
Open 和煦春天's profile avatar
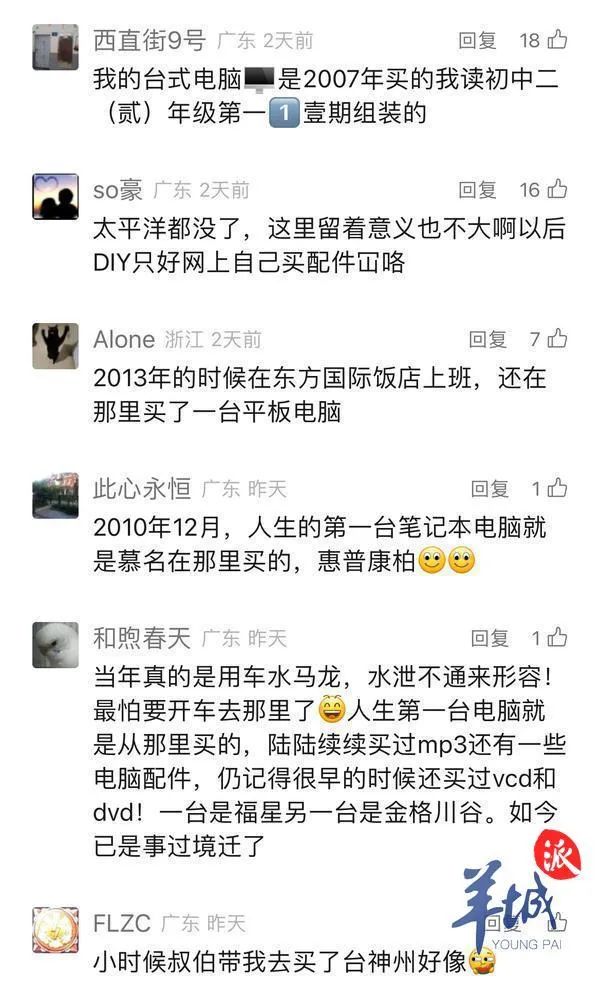tap(55, 644)
